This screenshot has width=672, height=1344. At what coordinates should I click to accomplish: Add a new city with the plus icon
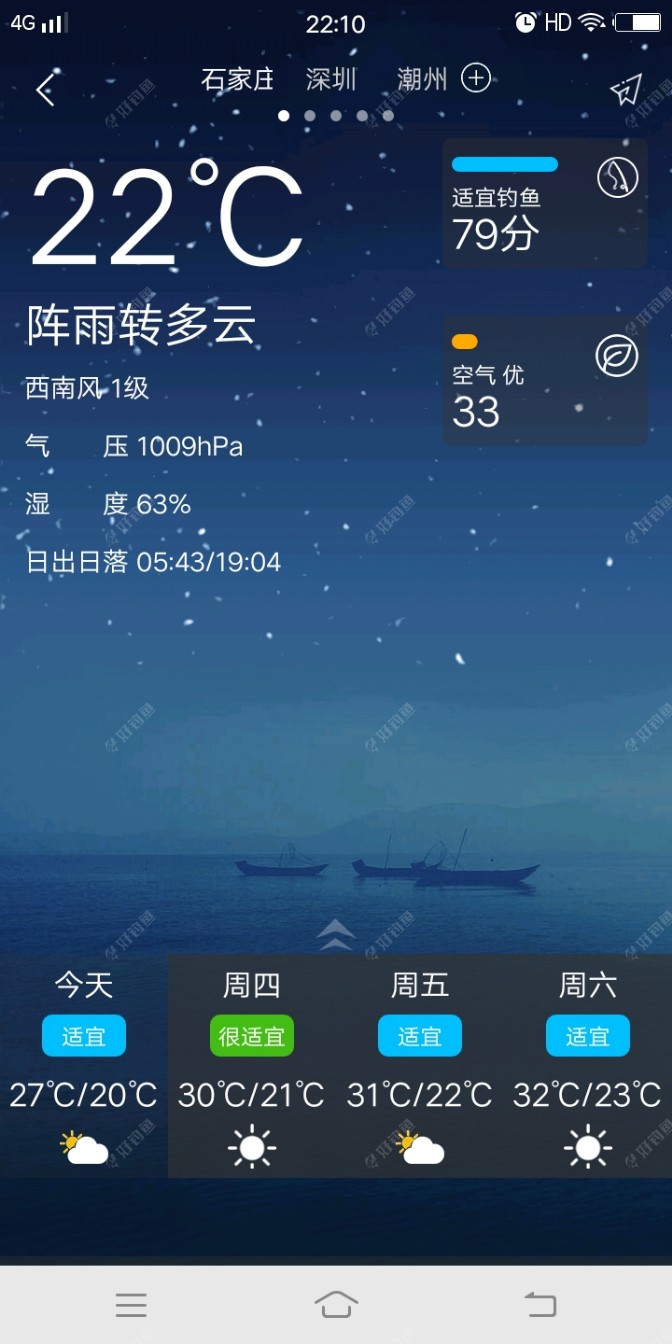pos(476,78)
